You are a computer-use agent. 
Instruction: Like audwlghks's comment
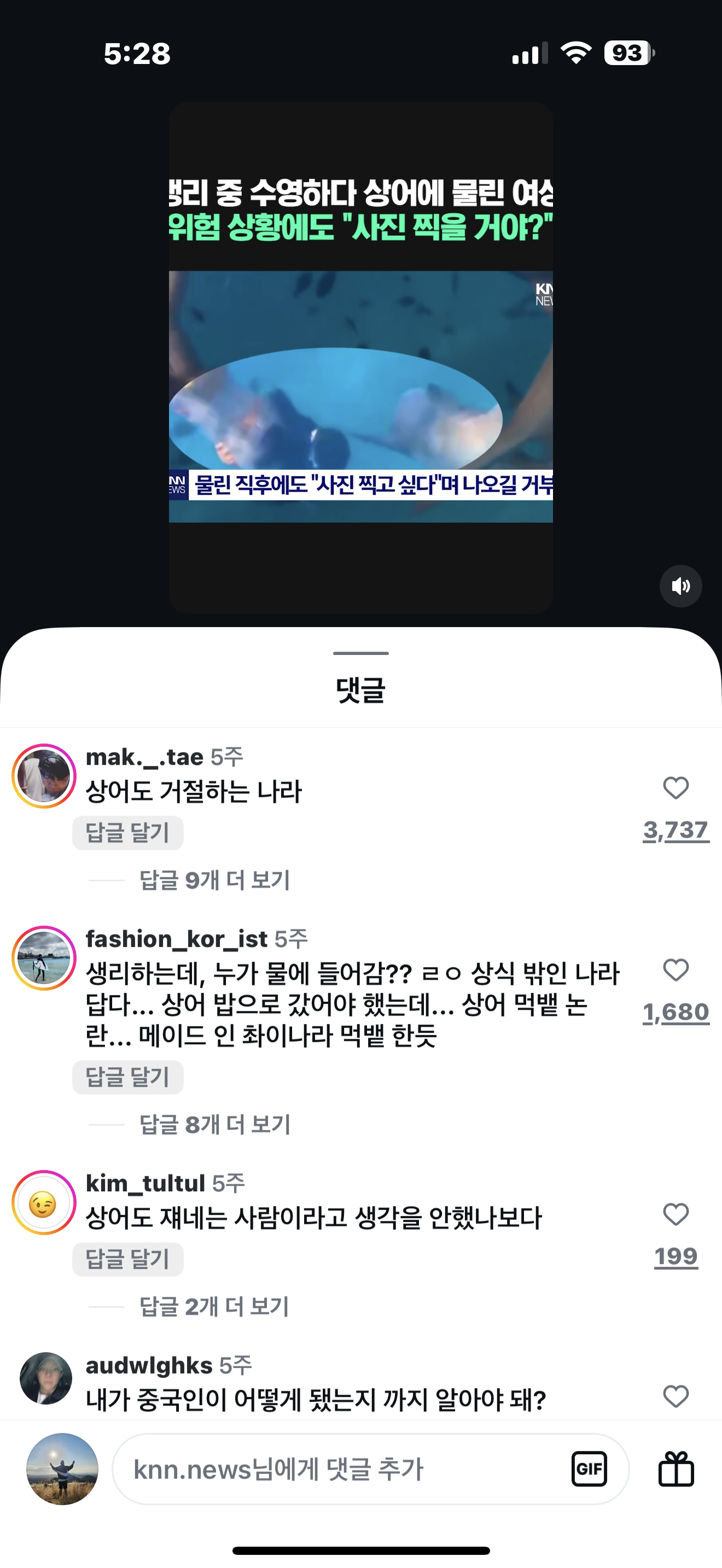coord(675,1396)
